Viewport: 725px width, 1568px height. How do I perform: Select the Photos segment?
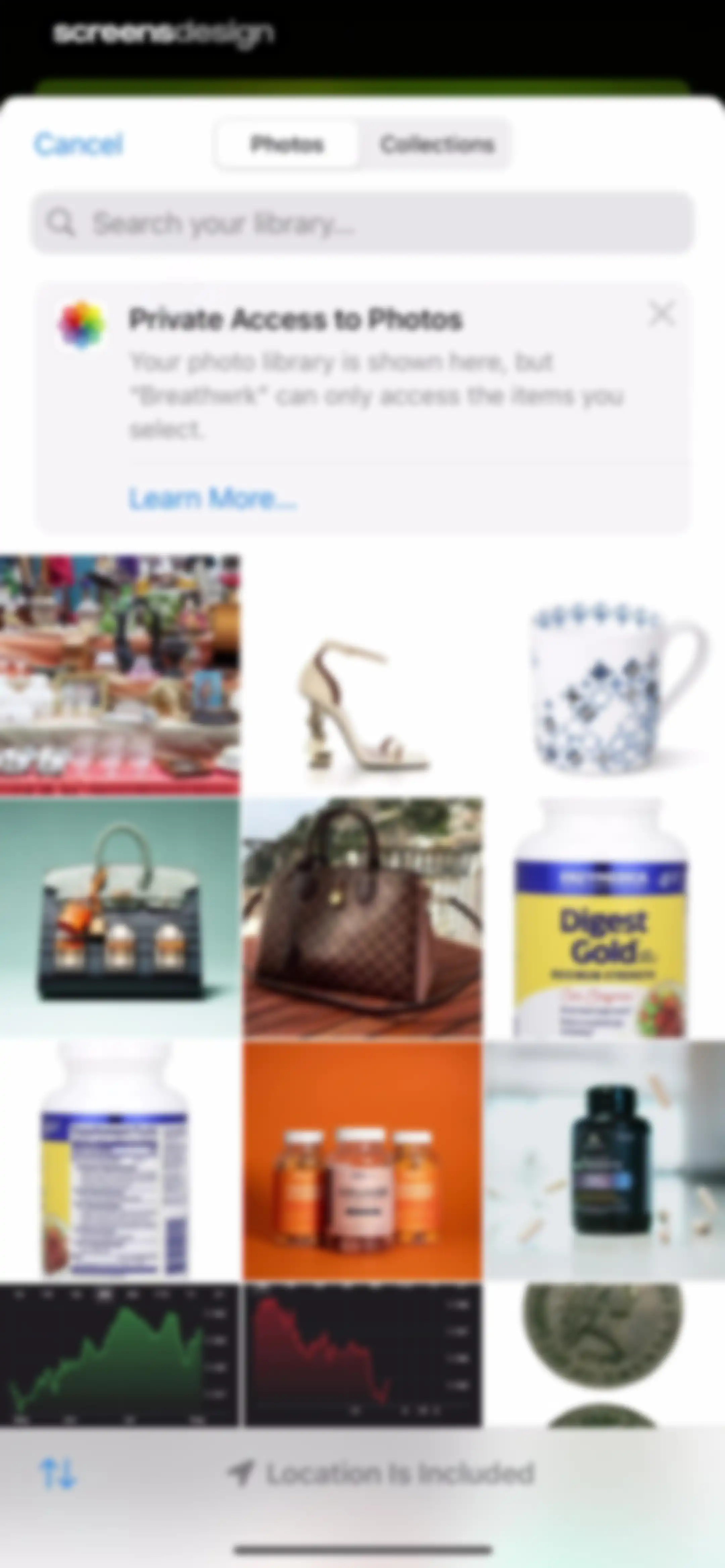[287, 144]
